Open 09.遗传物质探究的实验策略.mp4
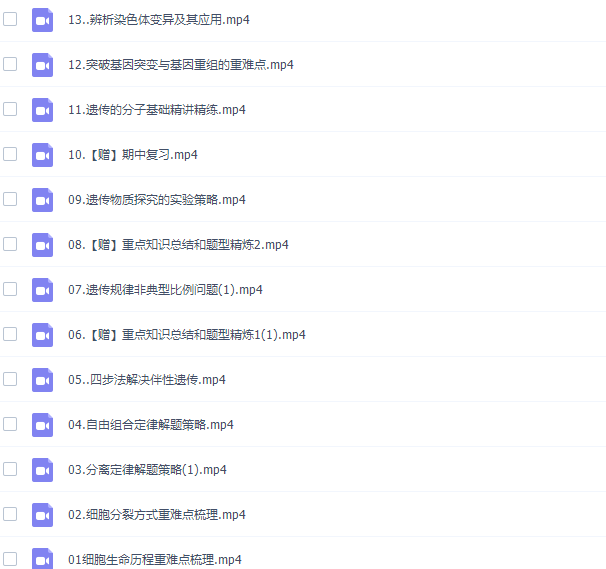The image size is (606, 569). pyautogui.click(x=157, y=199)
